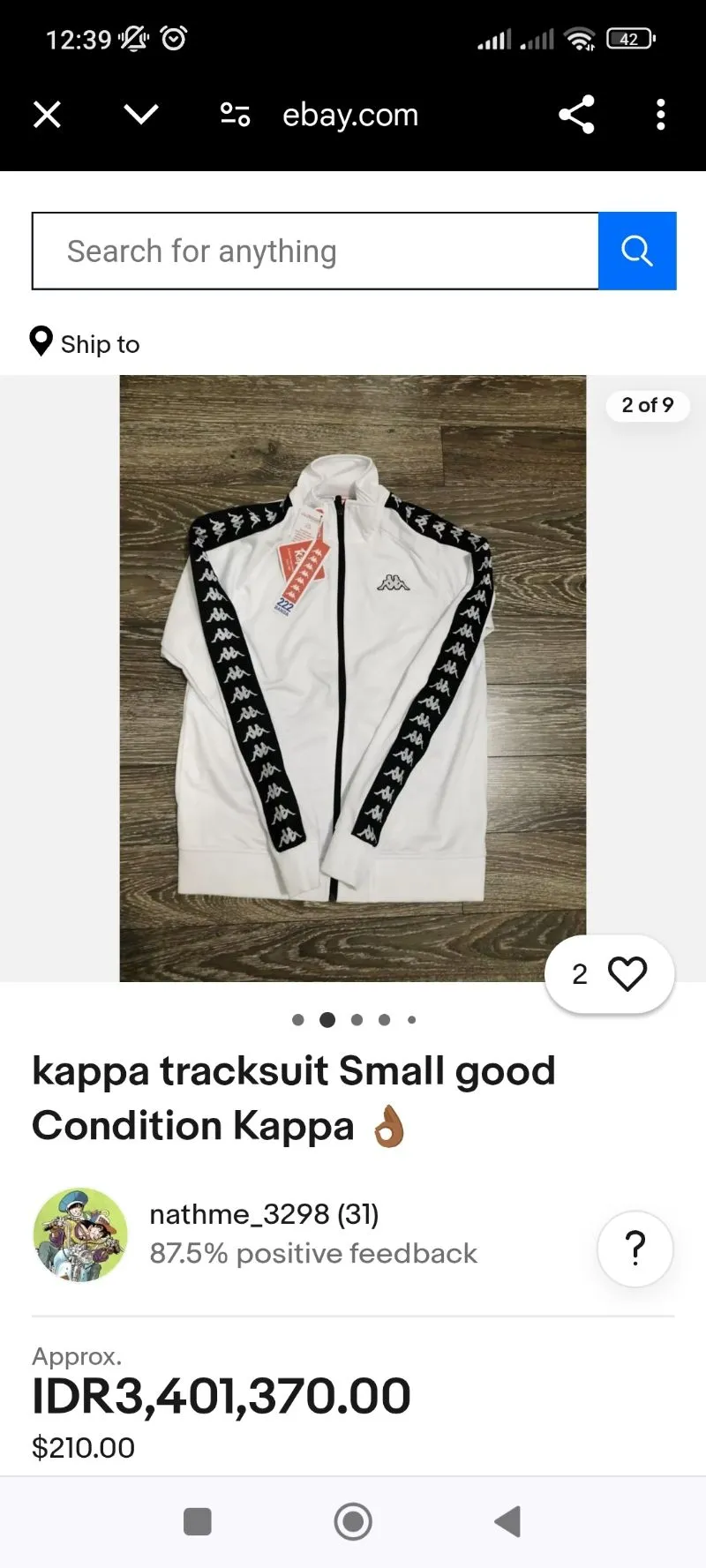Open ebay.com address in the URL bar

tap(349, 114)
